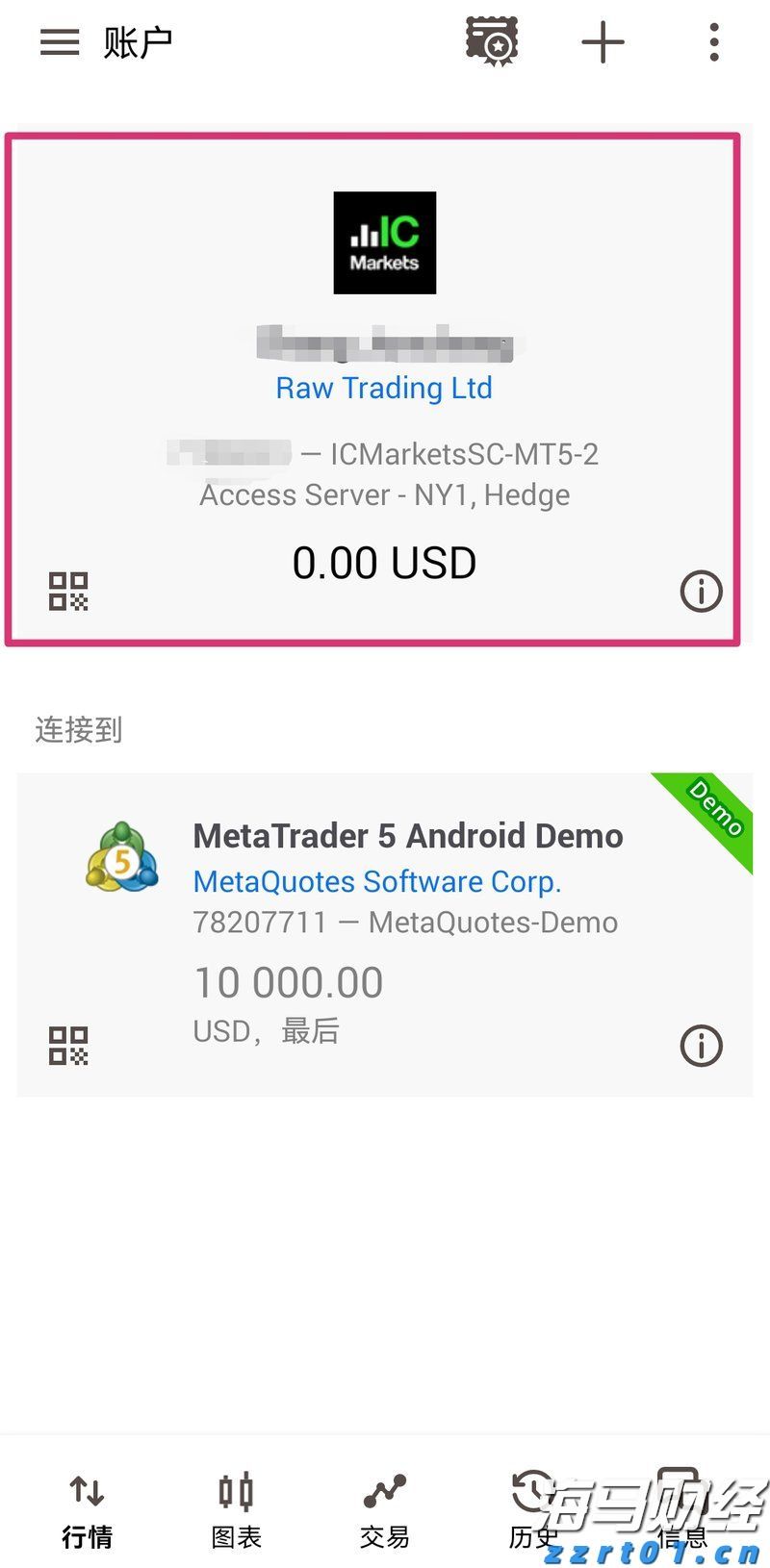This screenshot has width=770, height=1568.
Task: Add a new account with the plus icon
Action: [603, 41]
